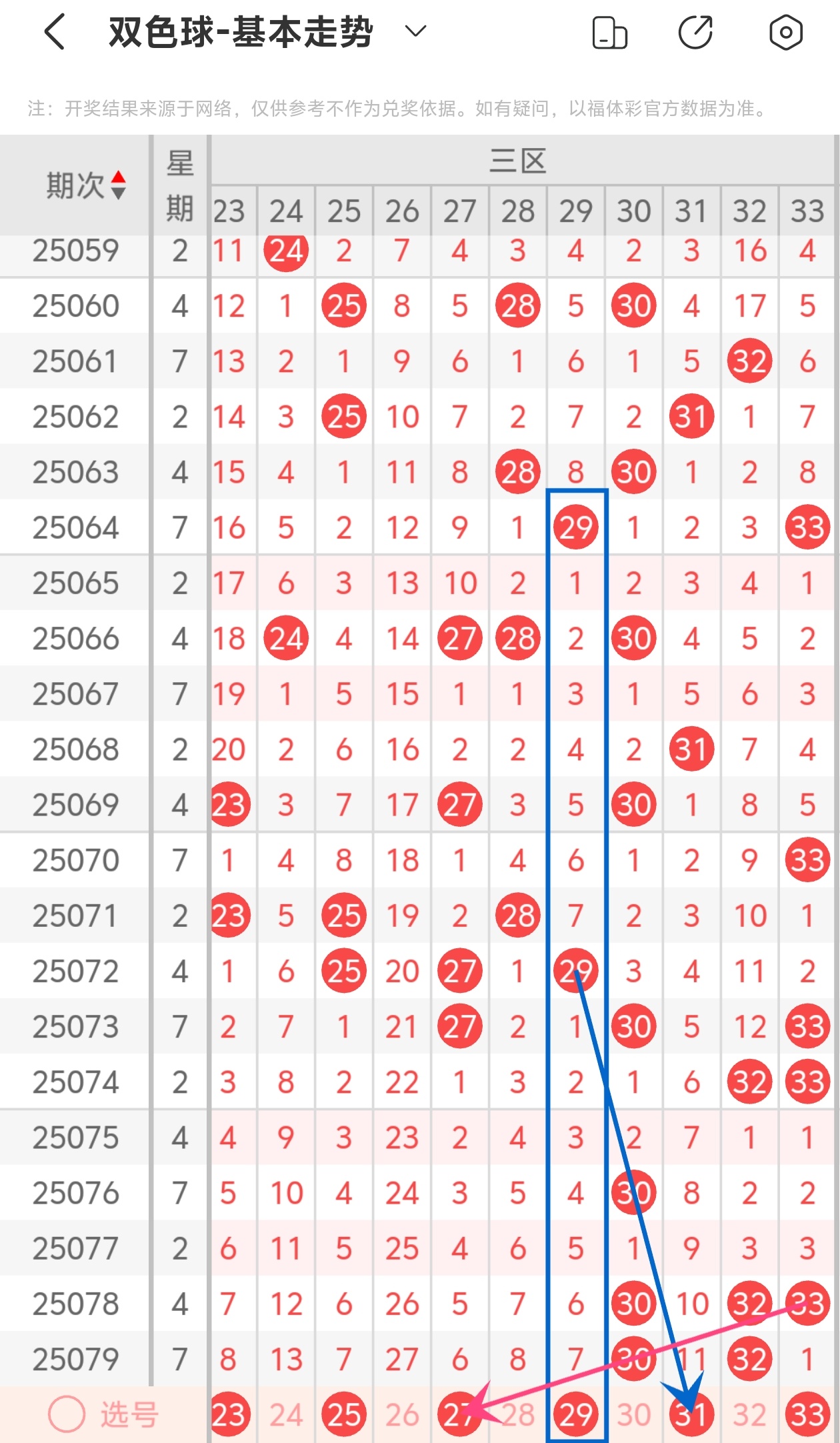
Task: Deselect number 25 in the 选号 row
Action: pos(344,1414)
